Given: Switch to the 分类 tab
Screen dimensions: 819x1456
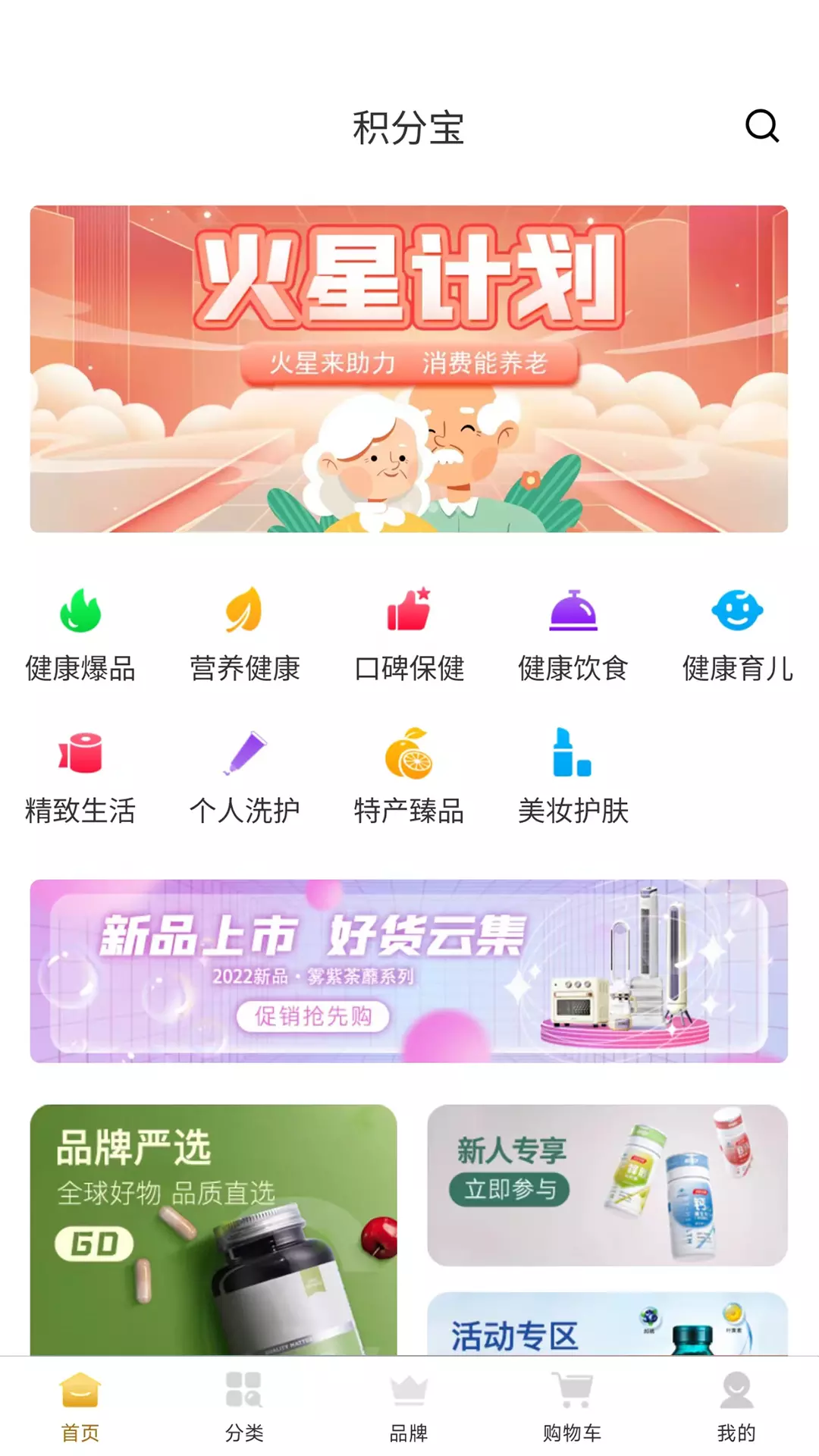Looking at the screenshot, I should pos(244,1407).
